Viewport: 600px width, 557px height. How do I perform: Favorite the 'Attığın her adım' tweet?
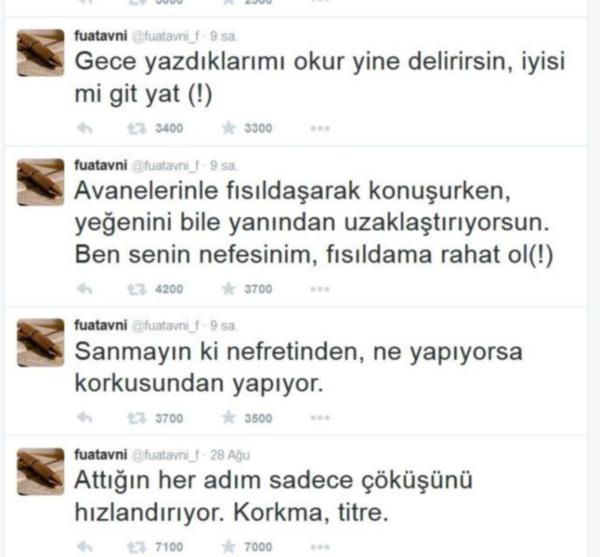(x=229, y=547)
